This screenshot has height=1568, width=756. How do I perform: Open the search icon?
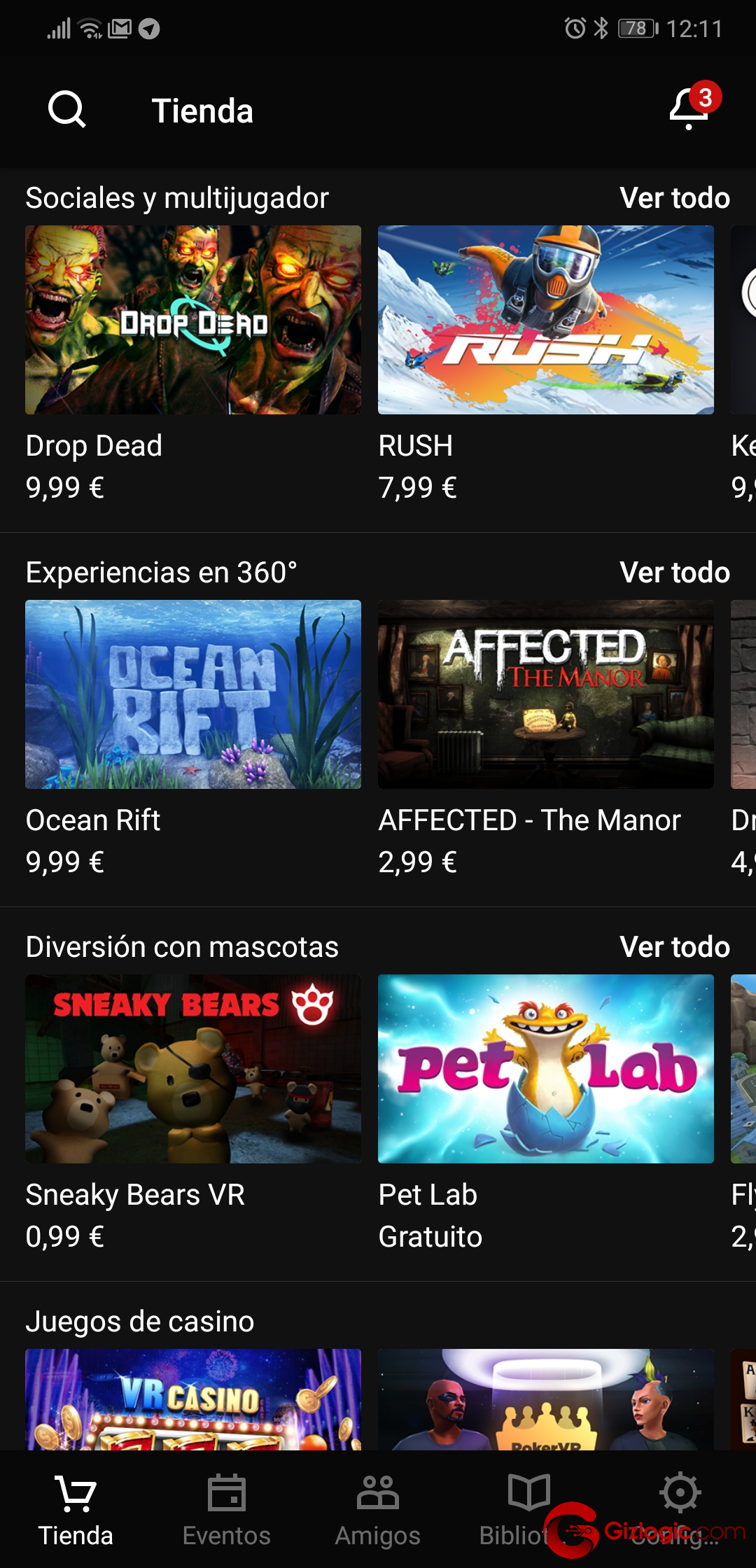point(66,110)
